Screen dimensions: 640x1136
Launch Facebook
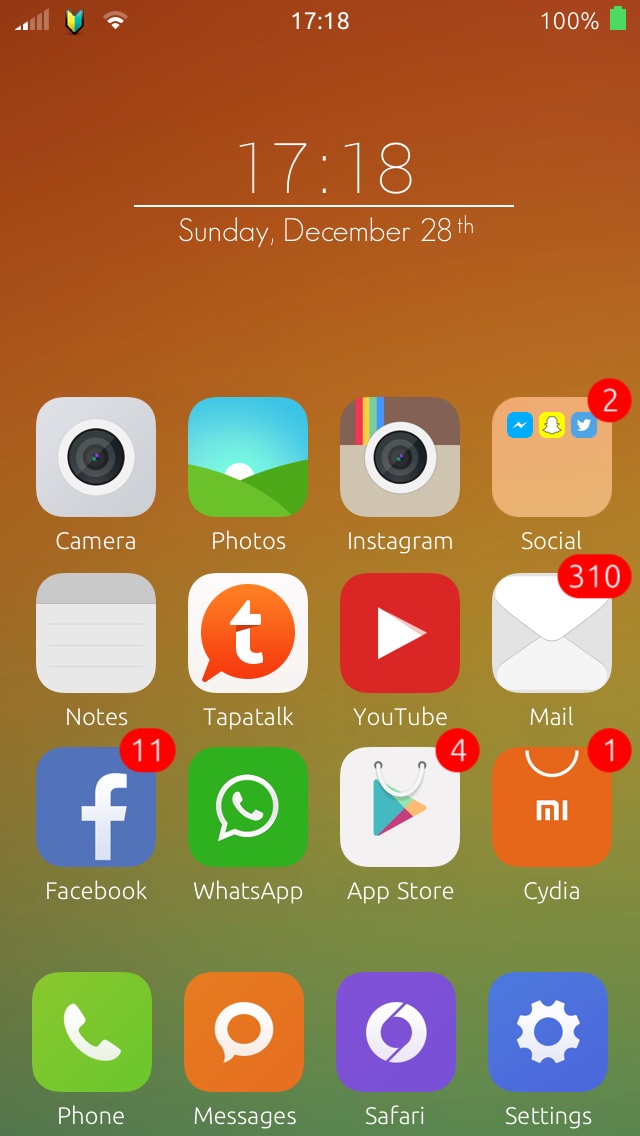96,807
